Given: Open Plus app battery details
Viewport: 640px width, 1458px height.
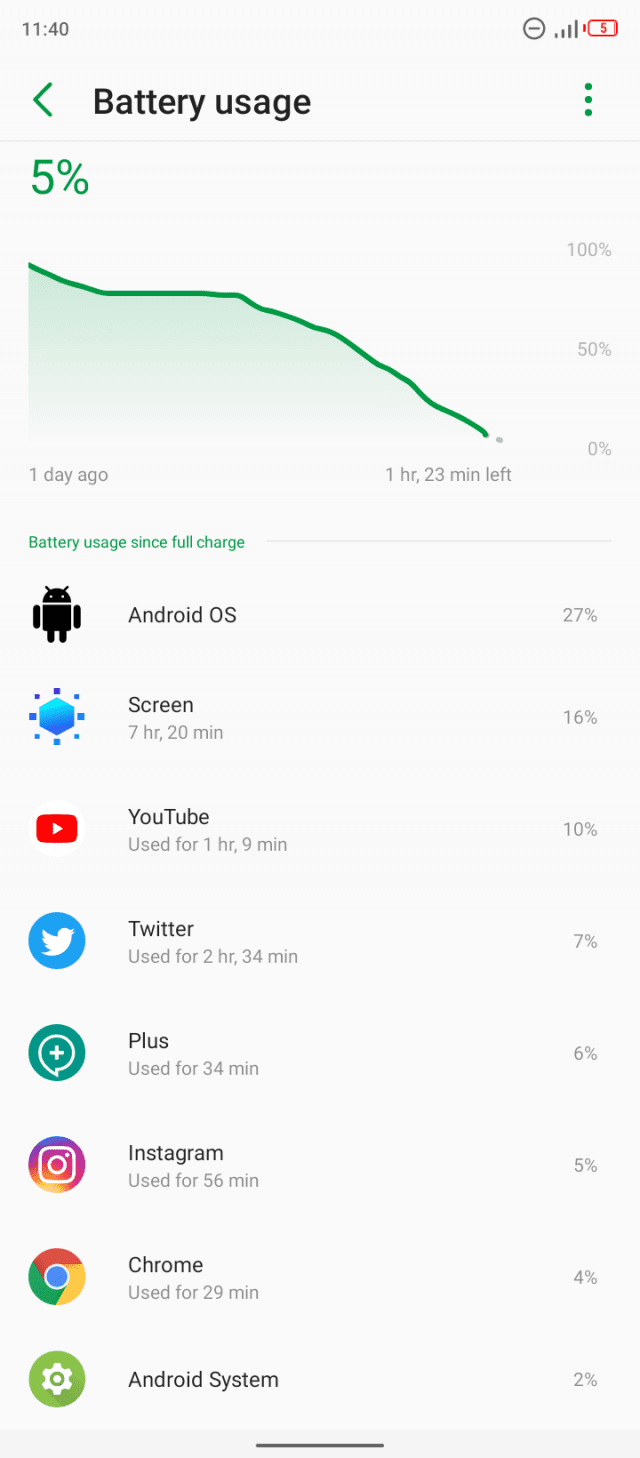Looking at the screenshot, I should tap(320, 1053).
